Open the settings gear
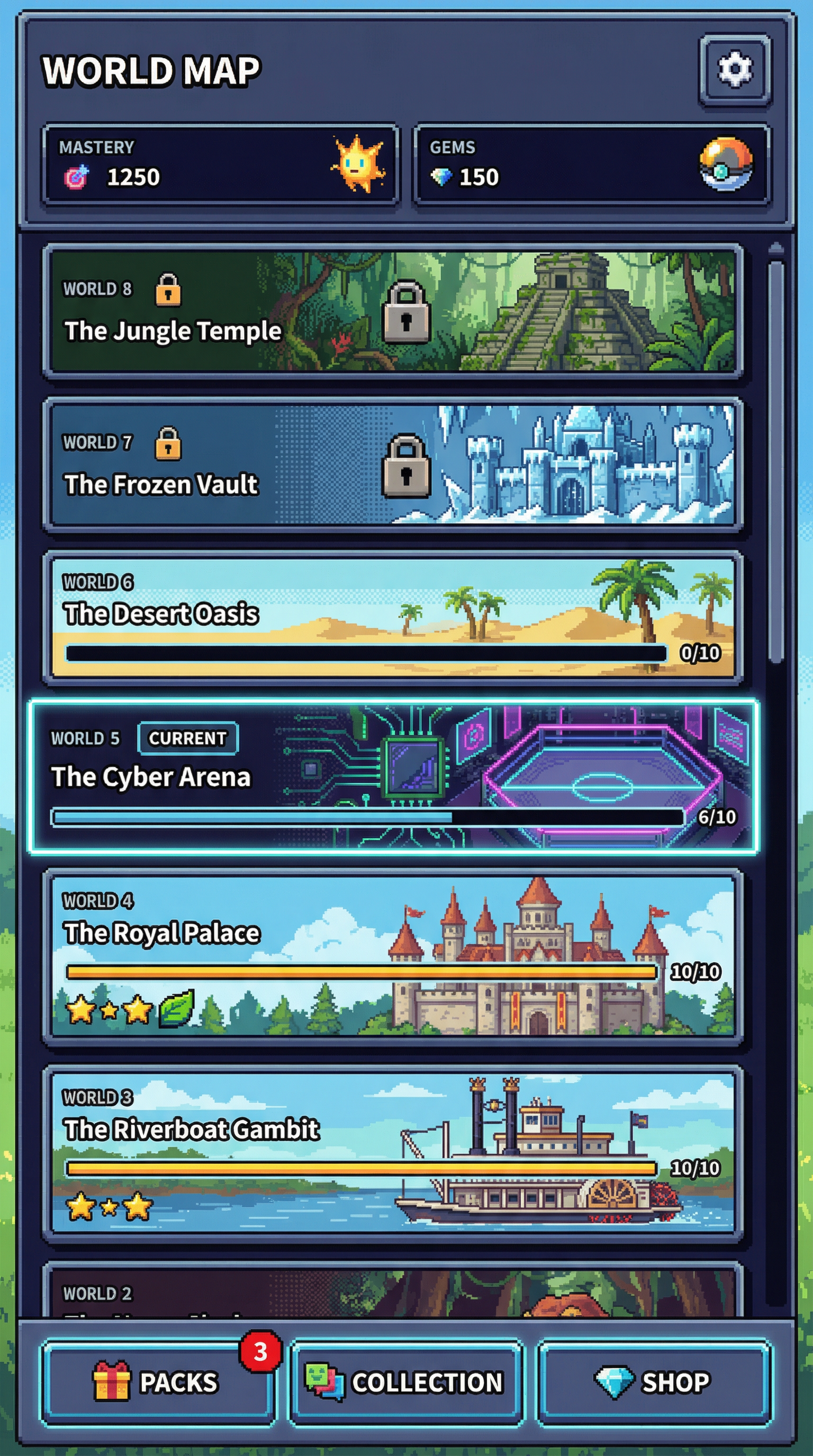This screenshot has width=813, height=1456. [x=735, y=70]
